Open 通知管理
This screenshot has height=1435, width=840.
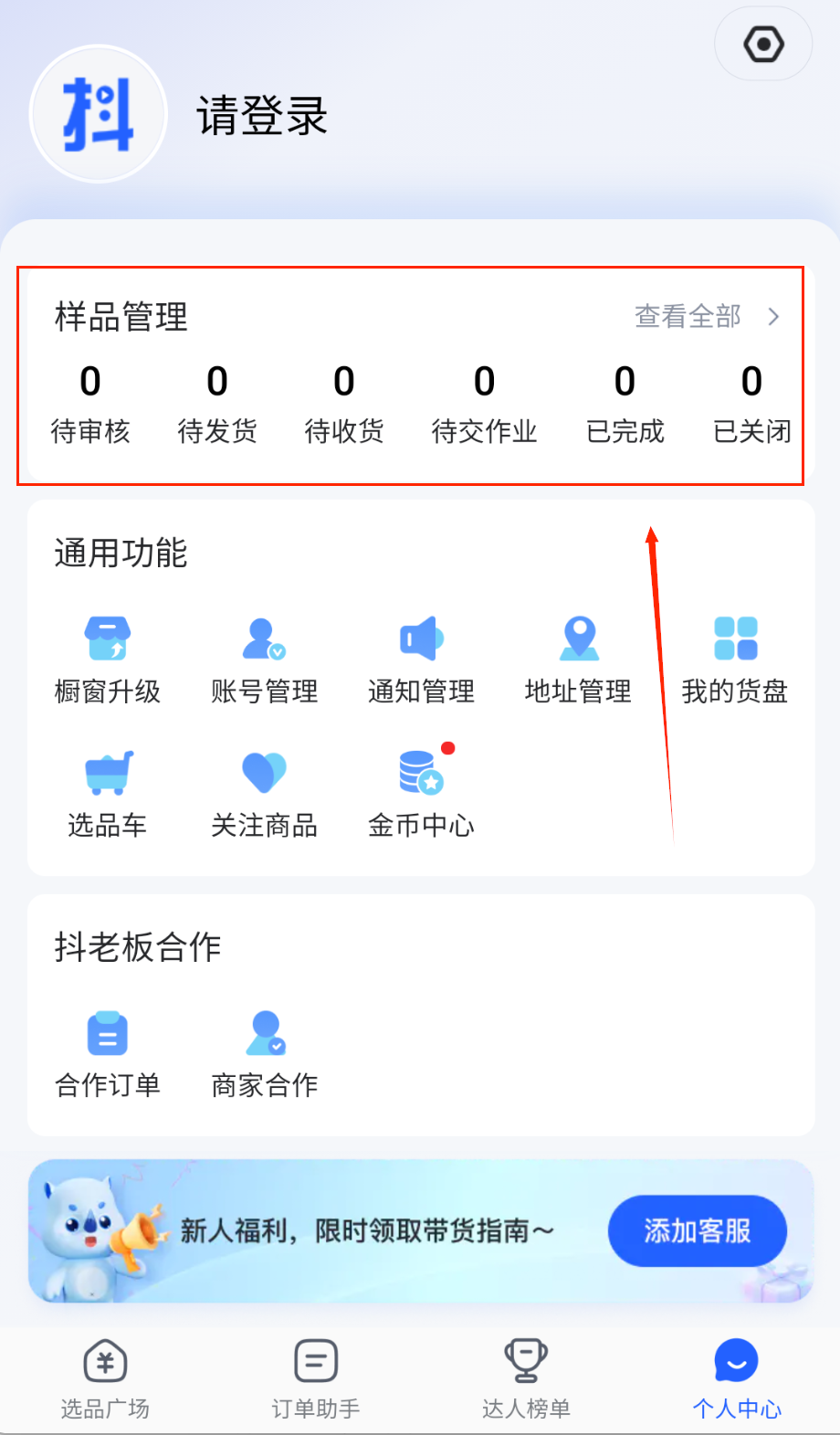pyautogui.click(x=421, y=659)
